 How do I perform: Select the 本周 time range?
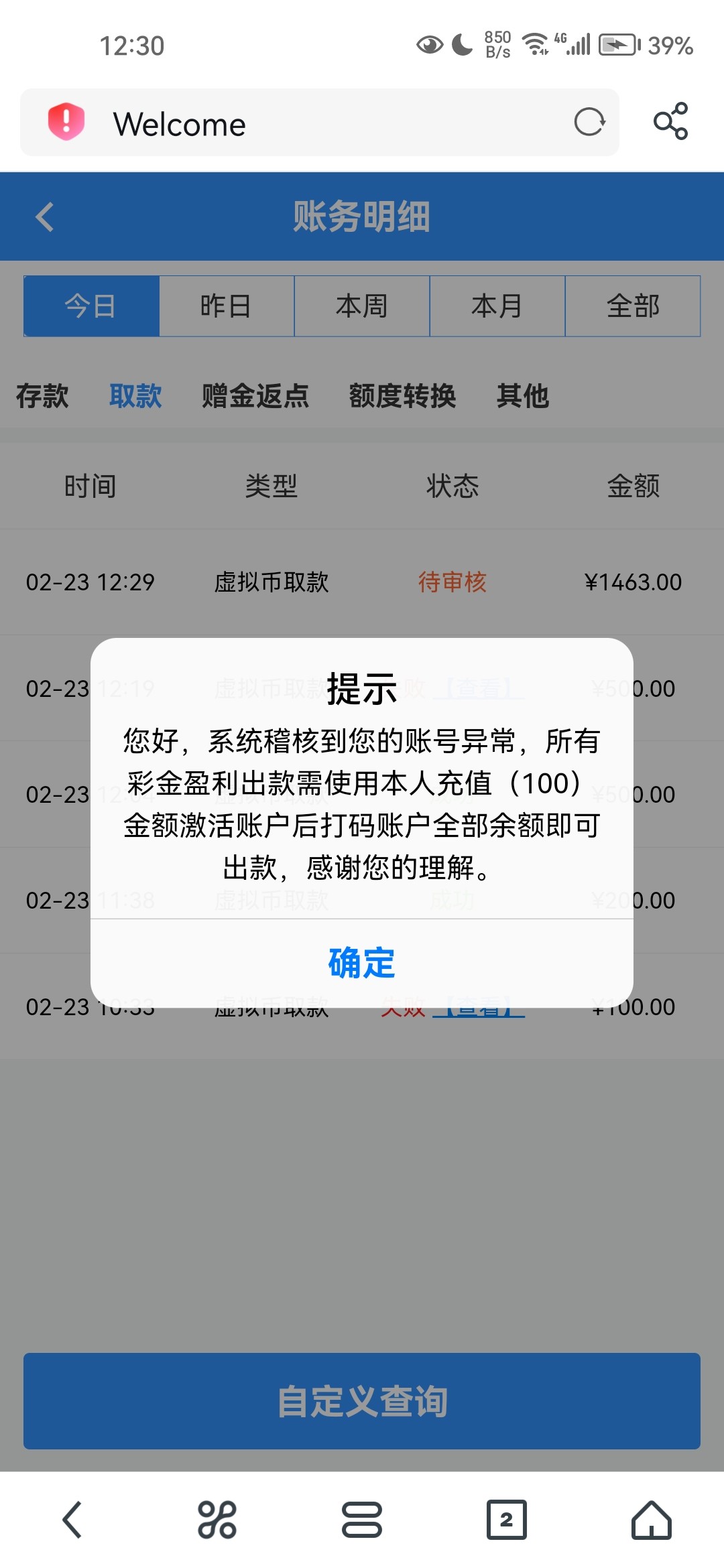(x=362, y=306)
